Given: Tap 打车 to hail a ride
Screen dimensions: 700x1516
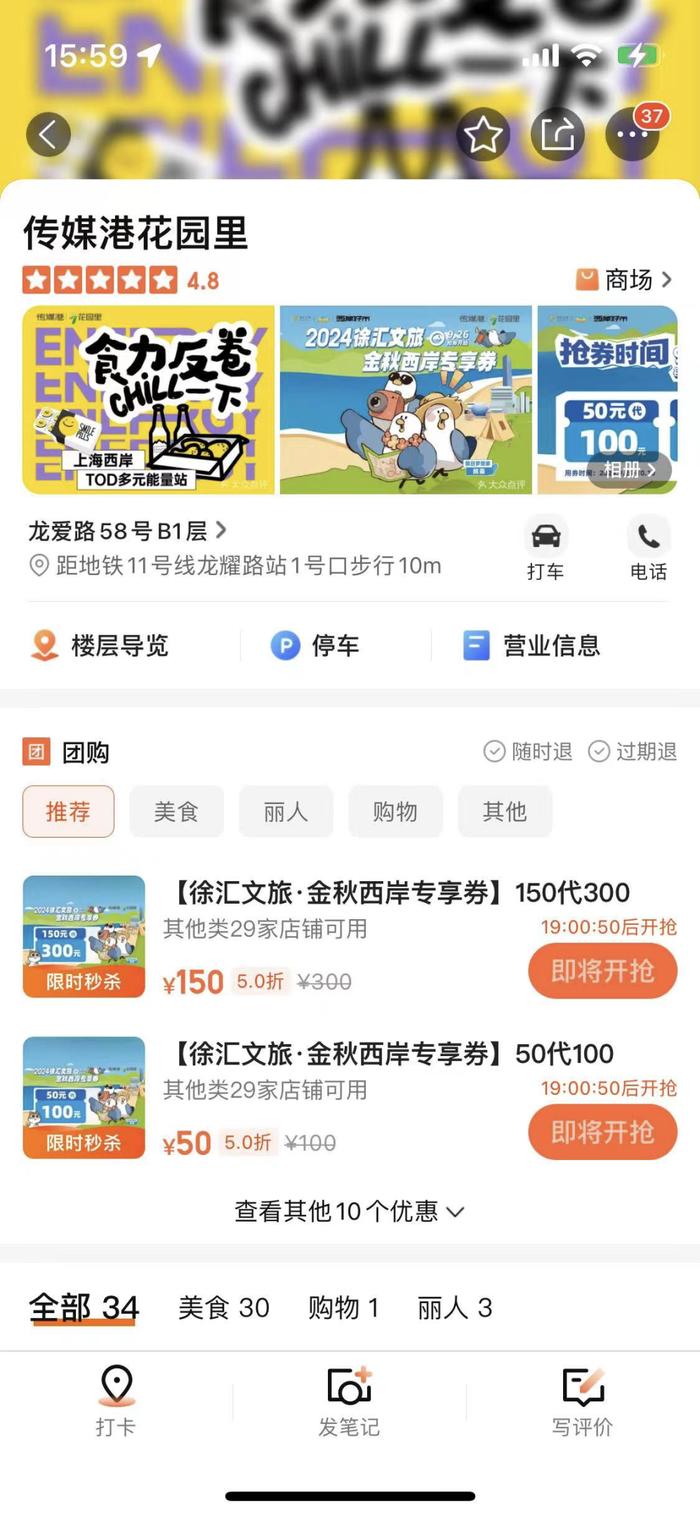Looking at the screenshot, I should click(545, 549).
